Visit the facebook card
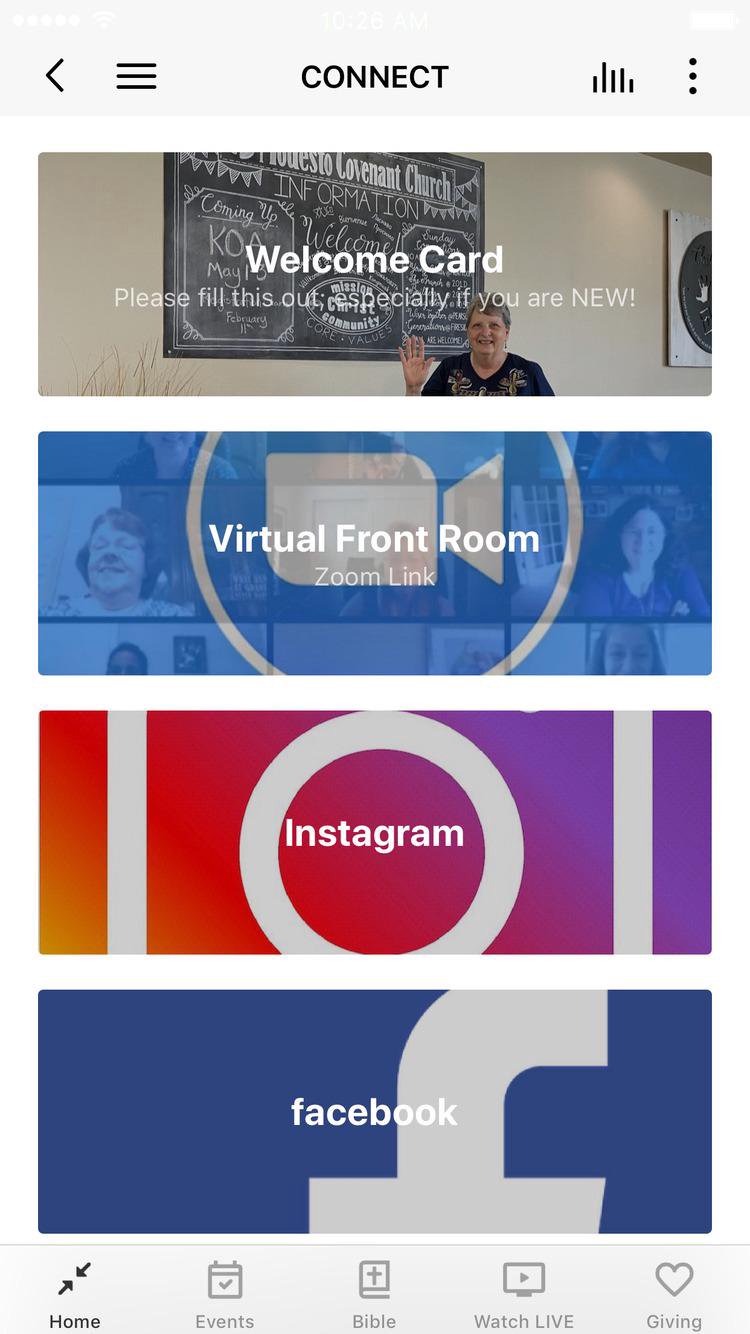 point(375,1111)
